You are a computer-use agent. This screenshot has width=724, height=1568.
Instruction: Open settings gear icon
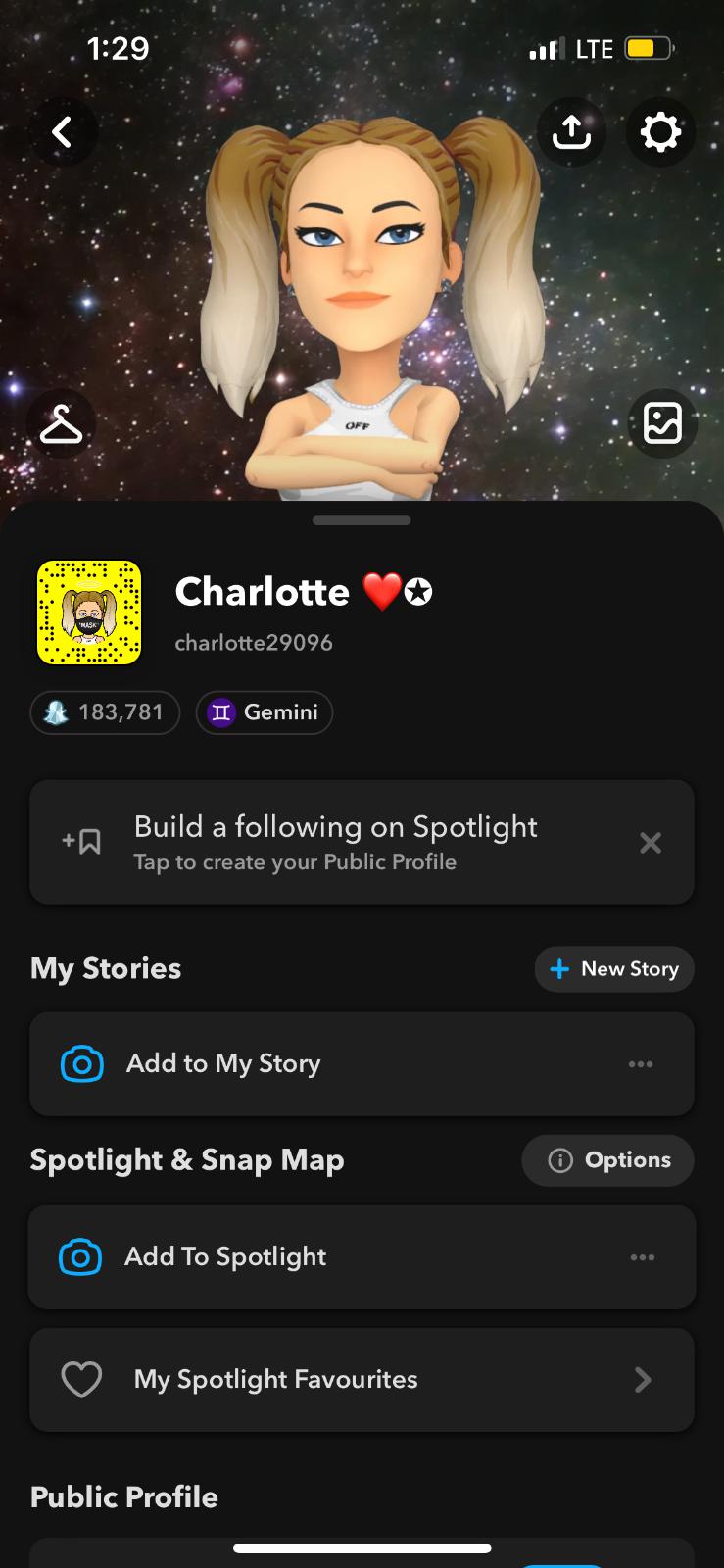(x=660, y=131)
